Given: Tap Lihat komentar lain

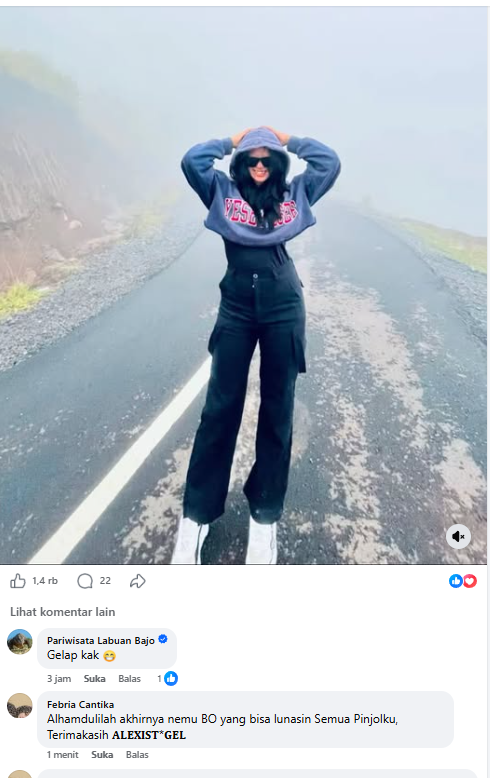Looking at the screenshot, I should (62, 612).
